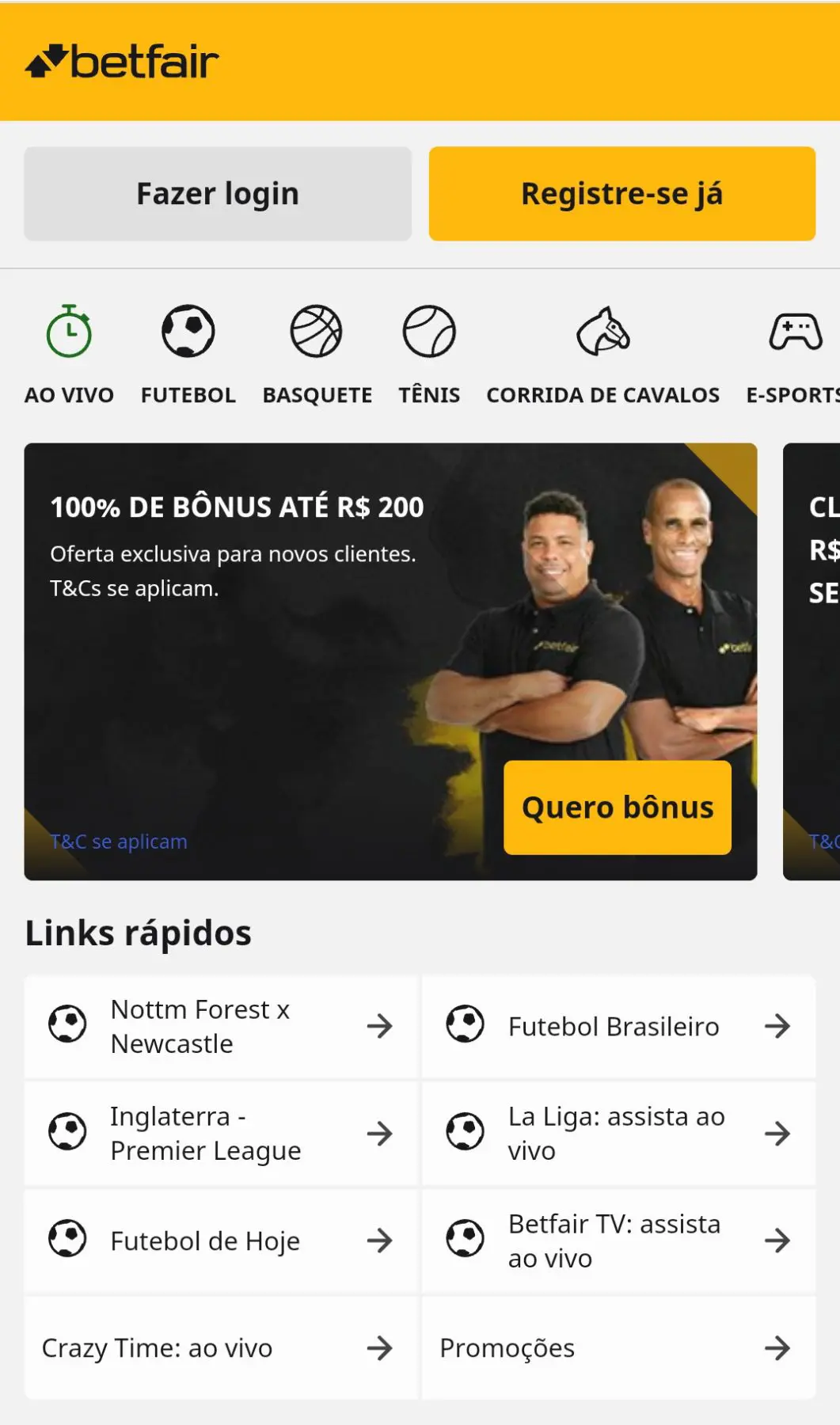Viewport: 840px width, 1425px height.
Task: Click the soccer icon next to Futebol Brasileiro
Action: click(466, 1026)
